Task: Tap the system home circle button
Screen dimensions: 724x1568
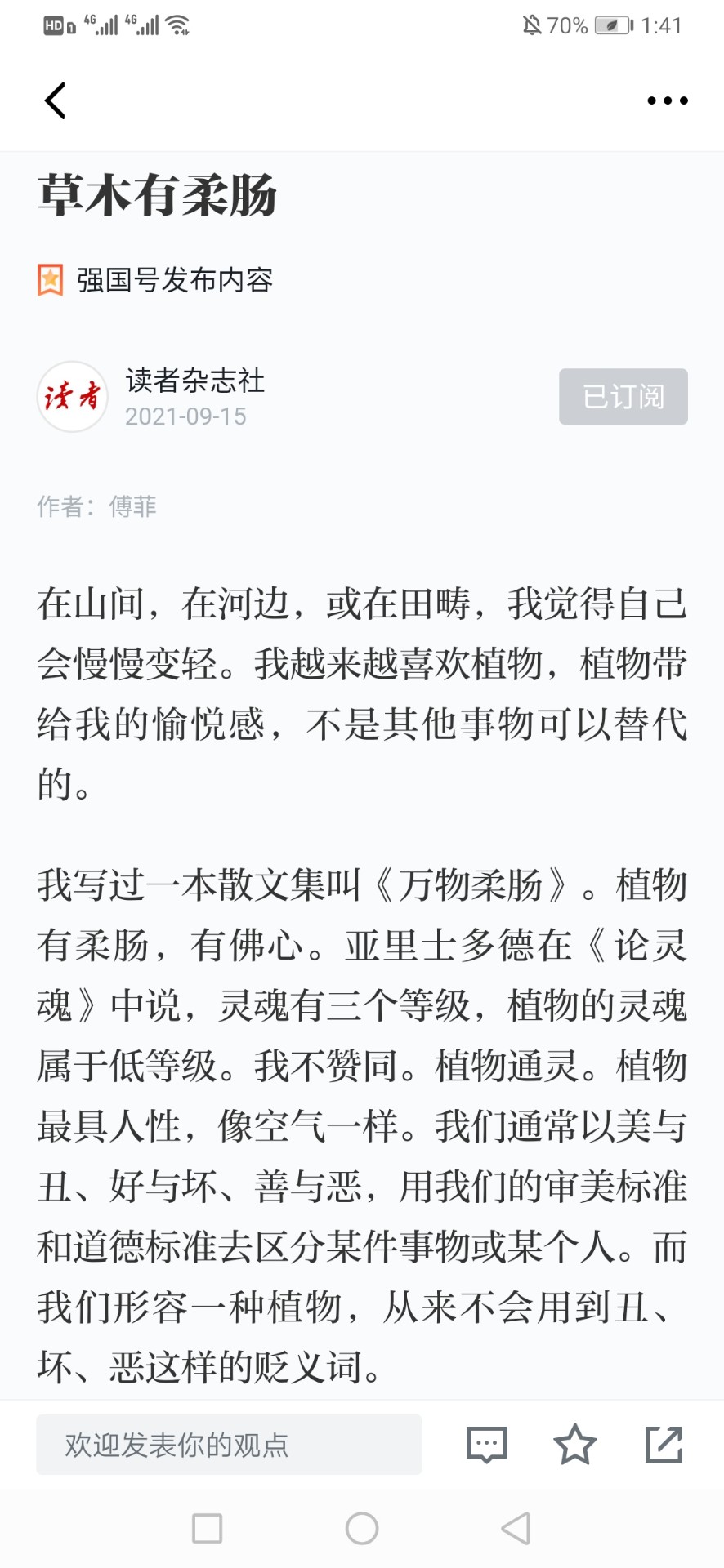Action: point(362,1528)
